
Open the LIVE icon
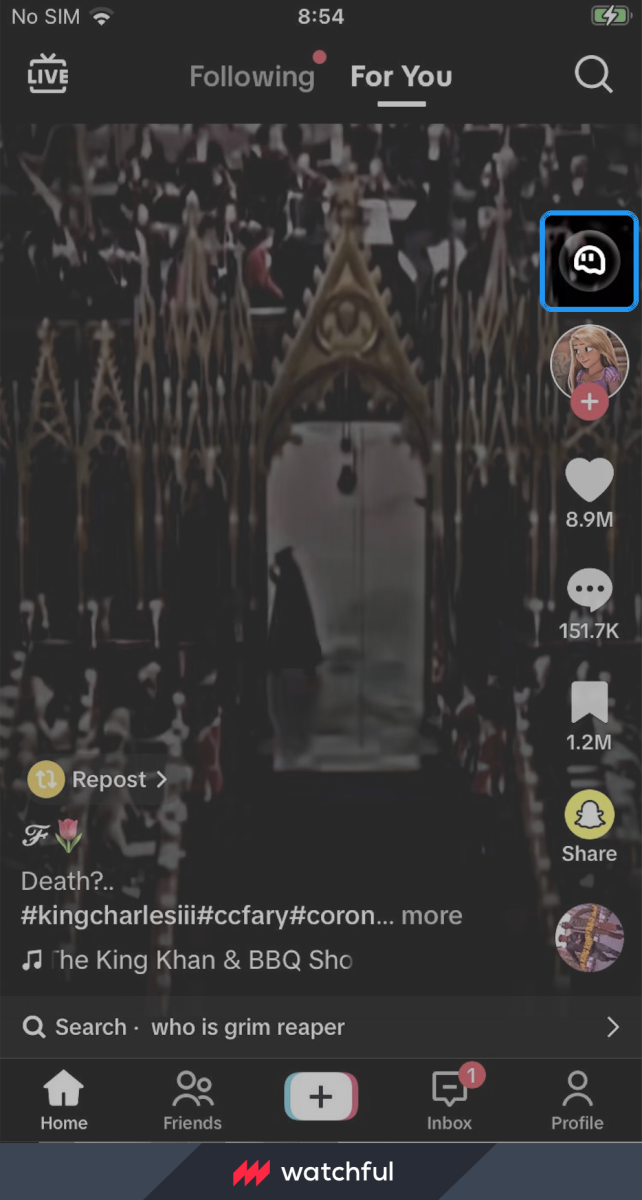(x=48, y=75)
